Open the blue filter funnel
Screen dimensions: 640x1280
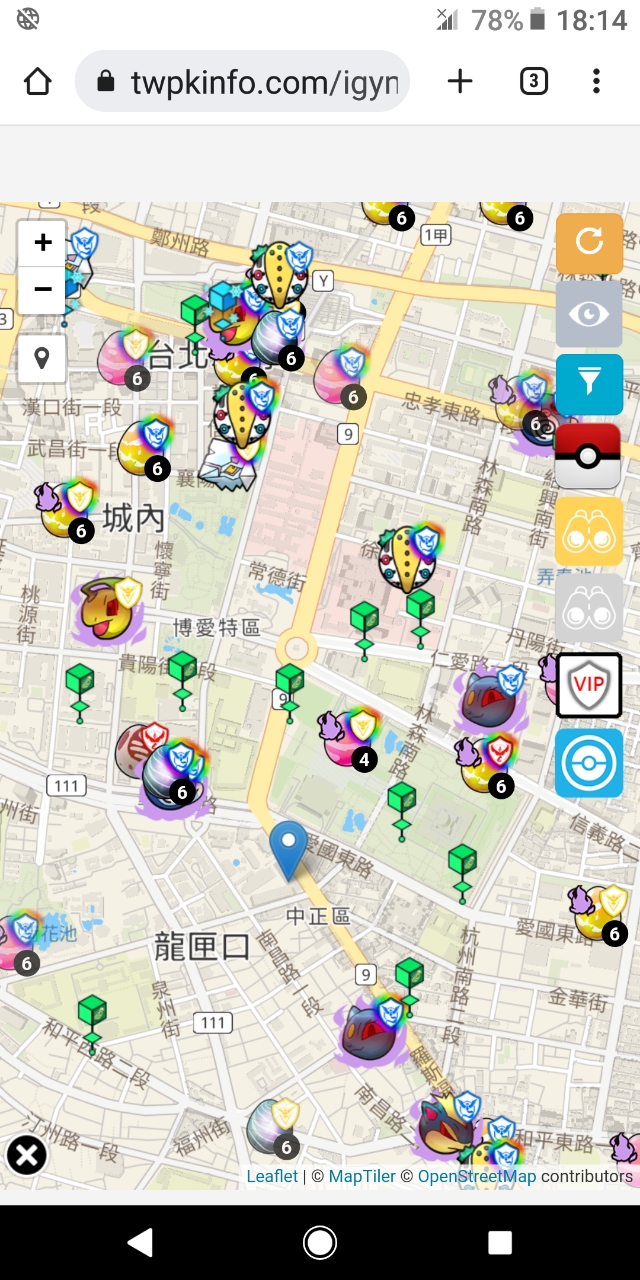[x=589, y=384]
